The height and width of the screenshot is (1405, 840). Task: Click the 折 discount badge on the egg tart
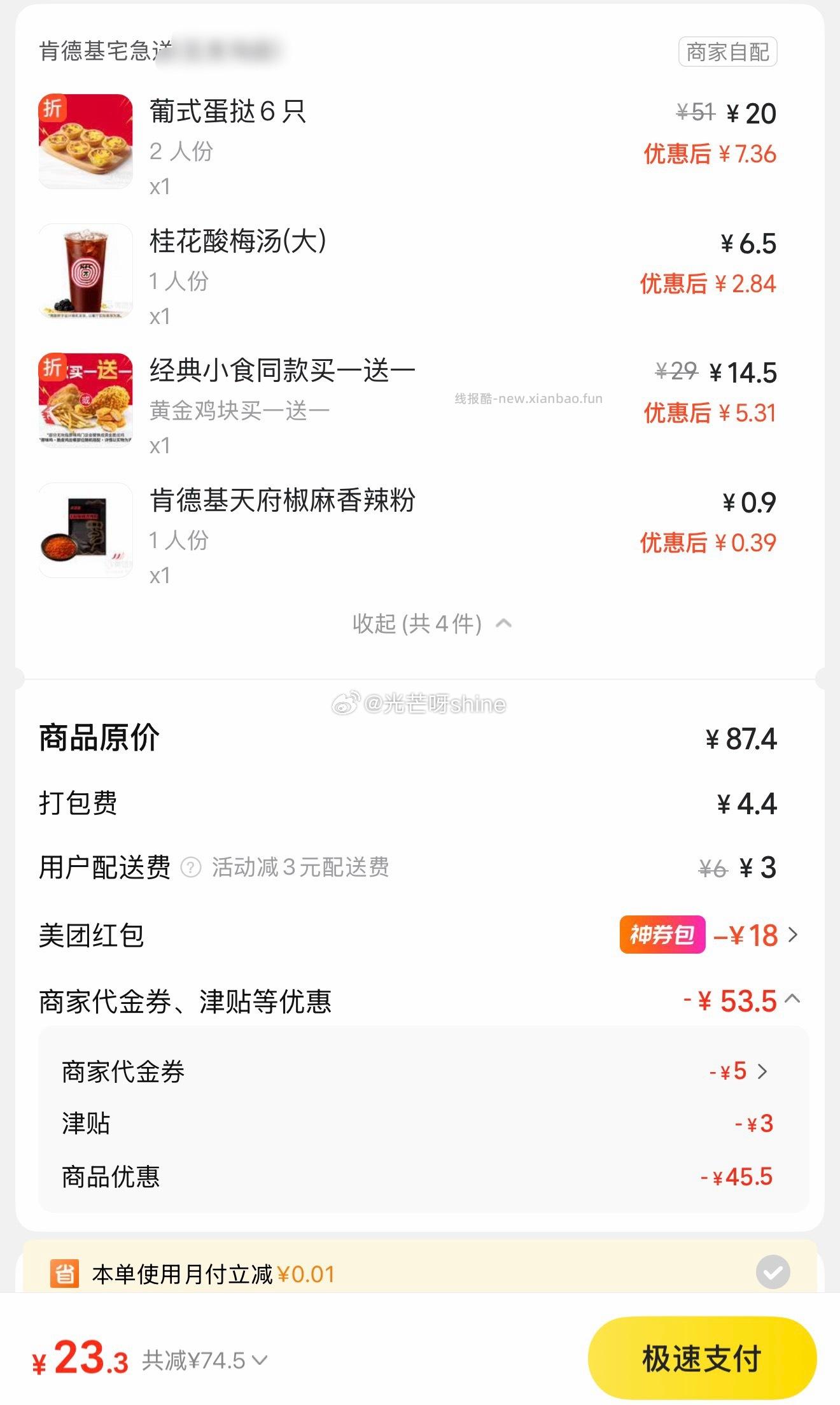tap(53, 107)
